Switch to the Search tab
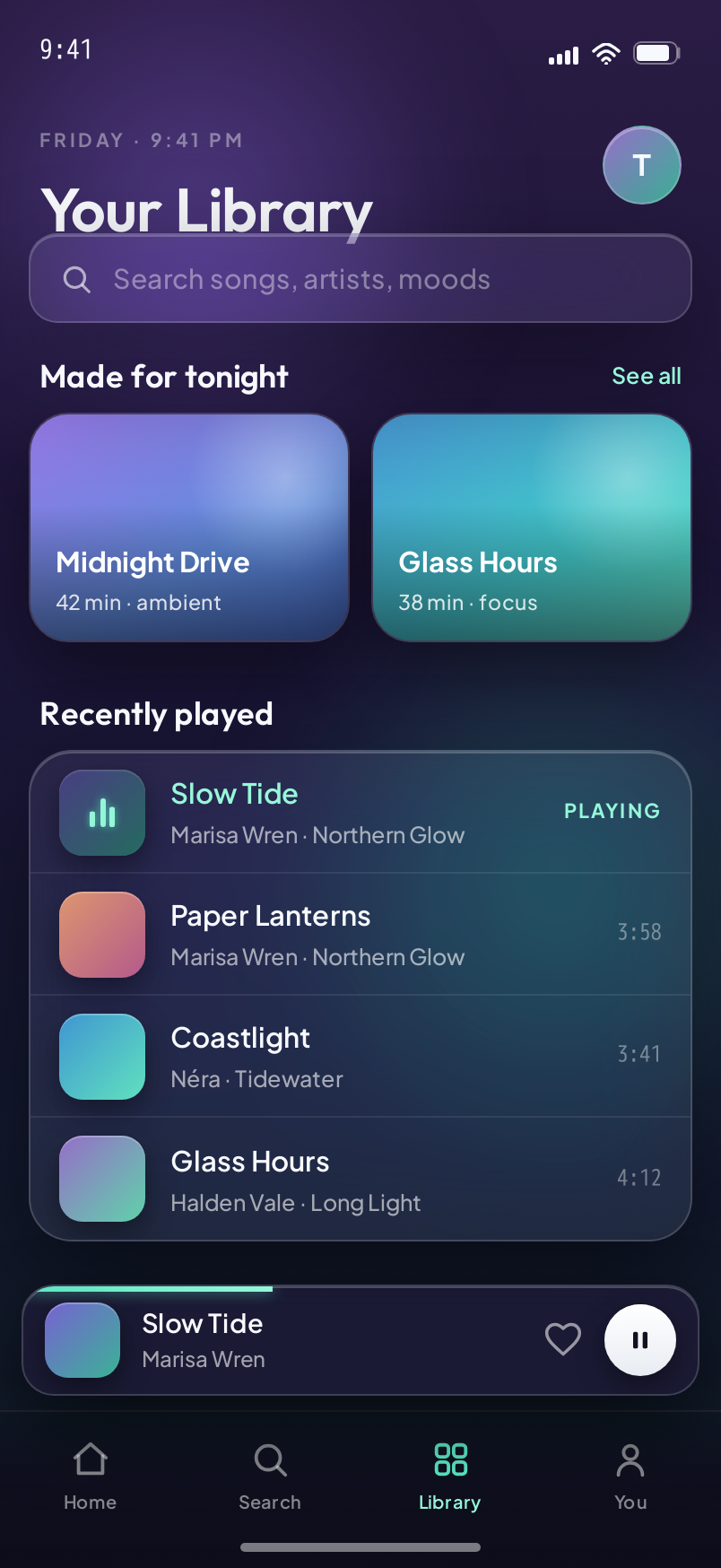Viewport: 721px width, 1568px height. (x=270, y=1477)
